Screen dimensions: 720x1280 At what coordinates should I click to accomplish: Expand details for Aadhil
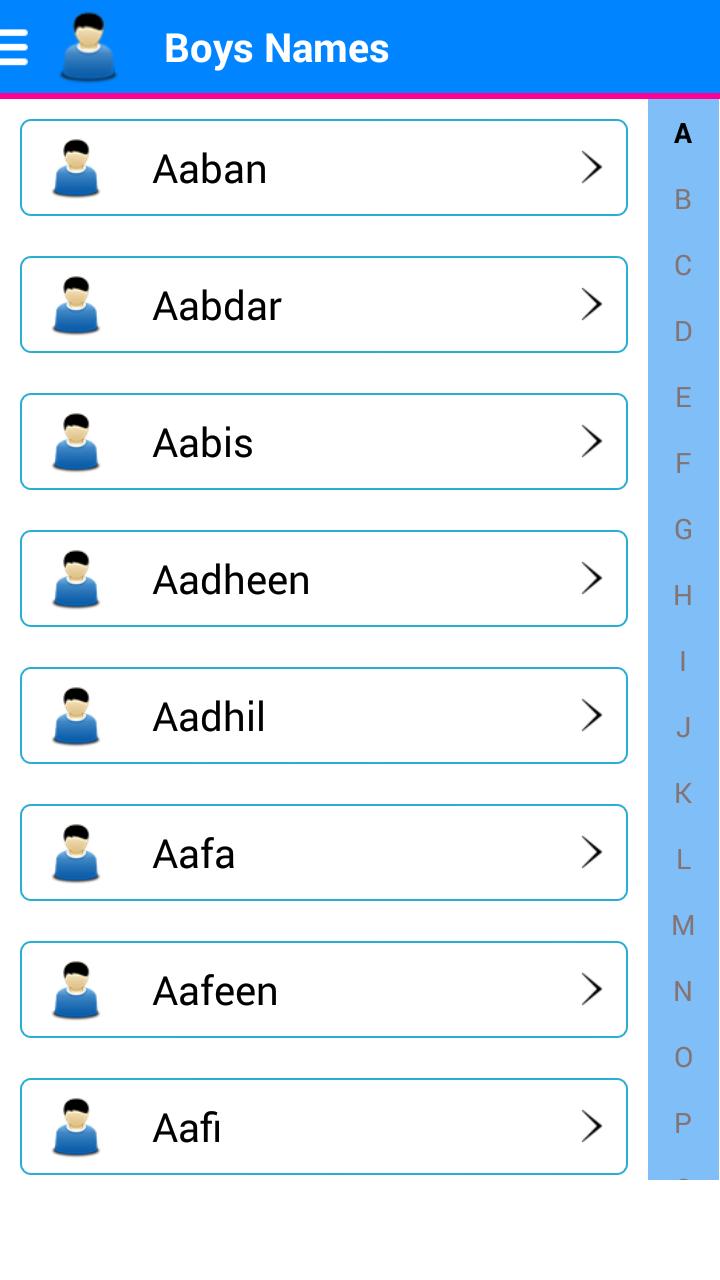point(592,715)
